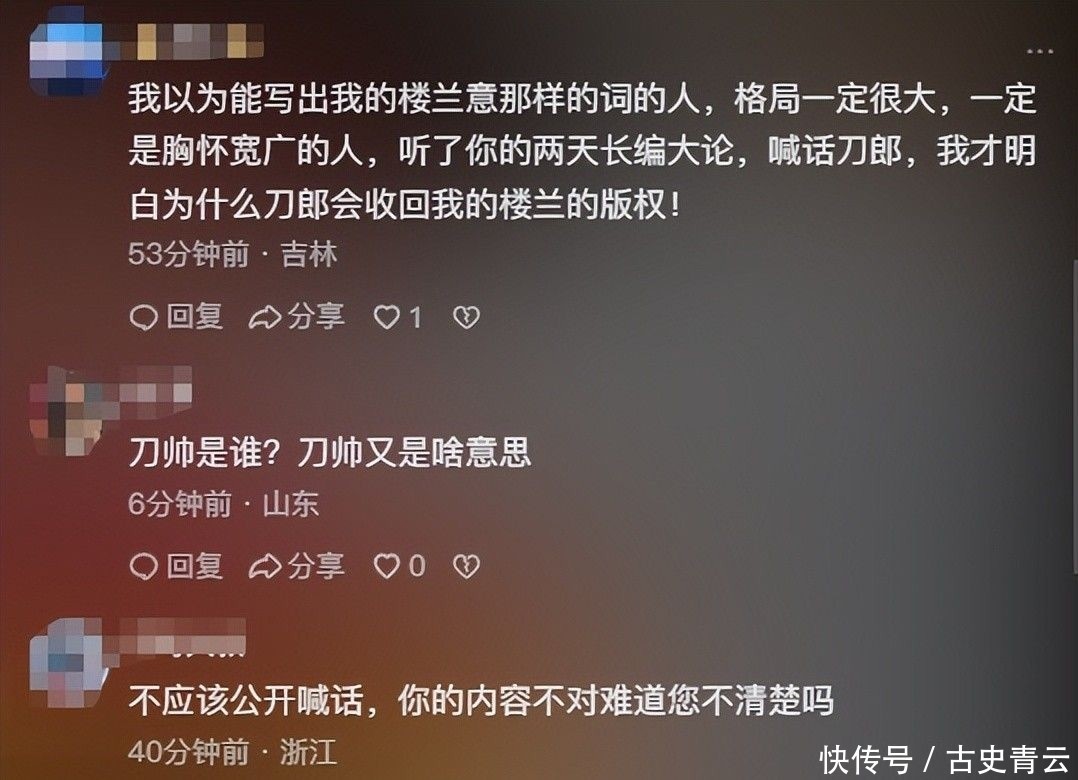Share the 刀帅是谁 comment from 山东

coord(296,566)
